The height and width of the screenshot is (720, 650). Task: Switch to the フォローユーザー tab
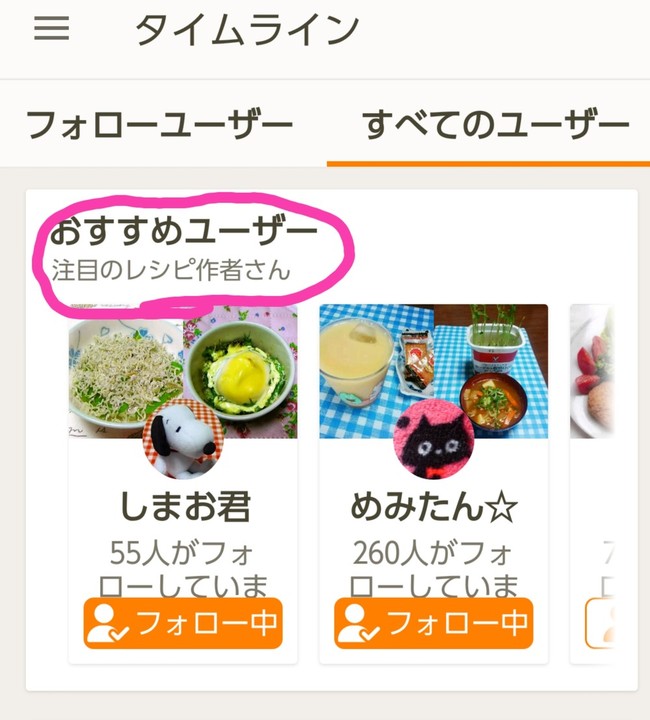click(x=160, y=126)
